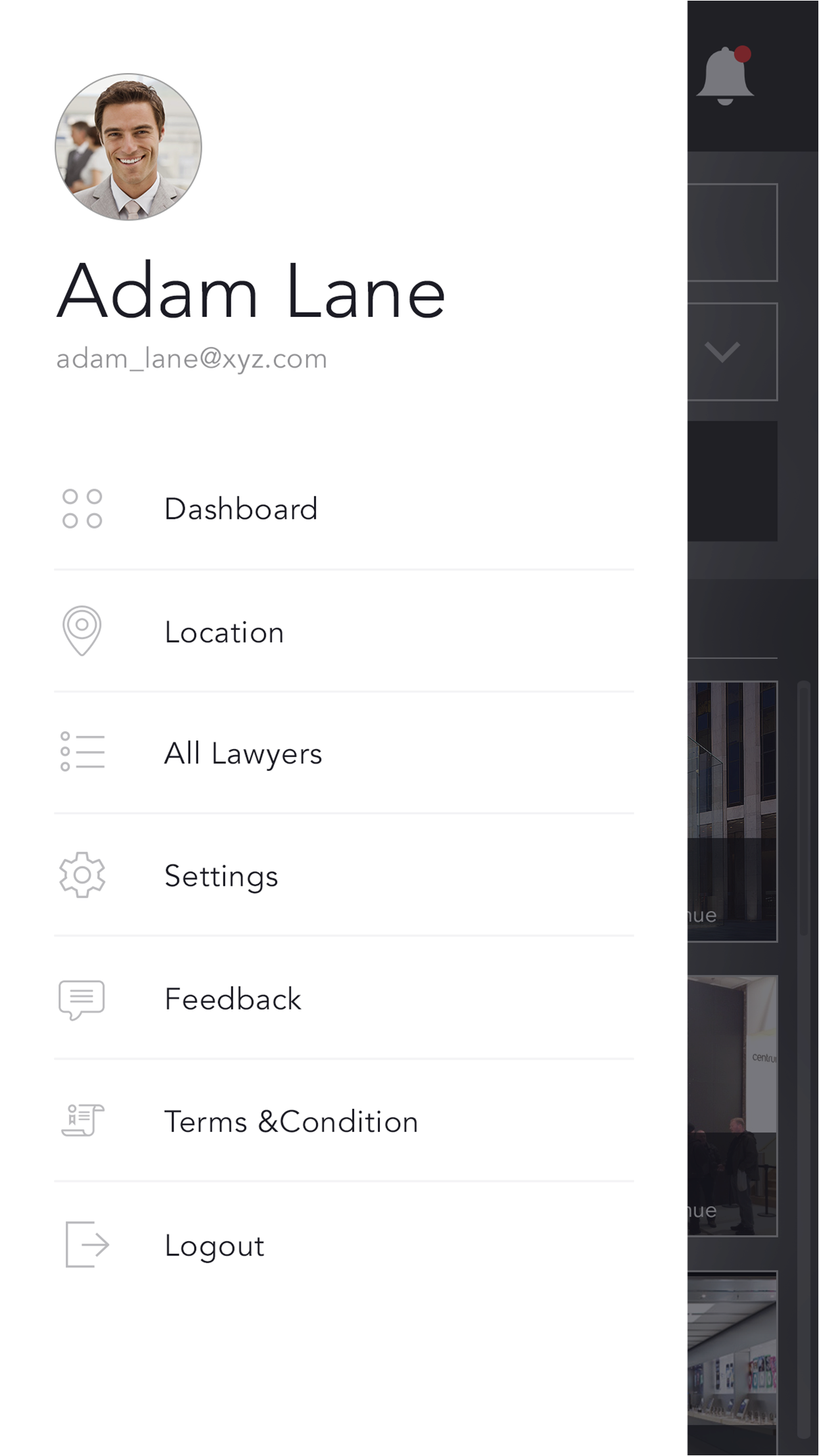Log out of the account
Screen dimensions: 819x1456
214,1246
